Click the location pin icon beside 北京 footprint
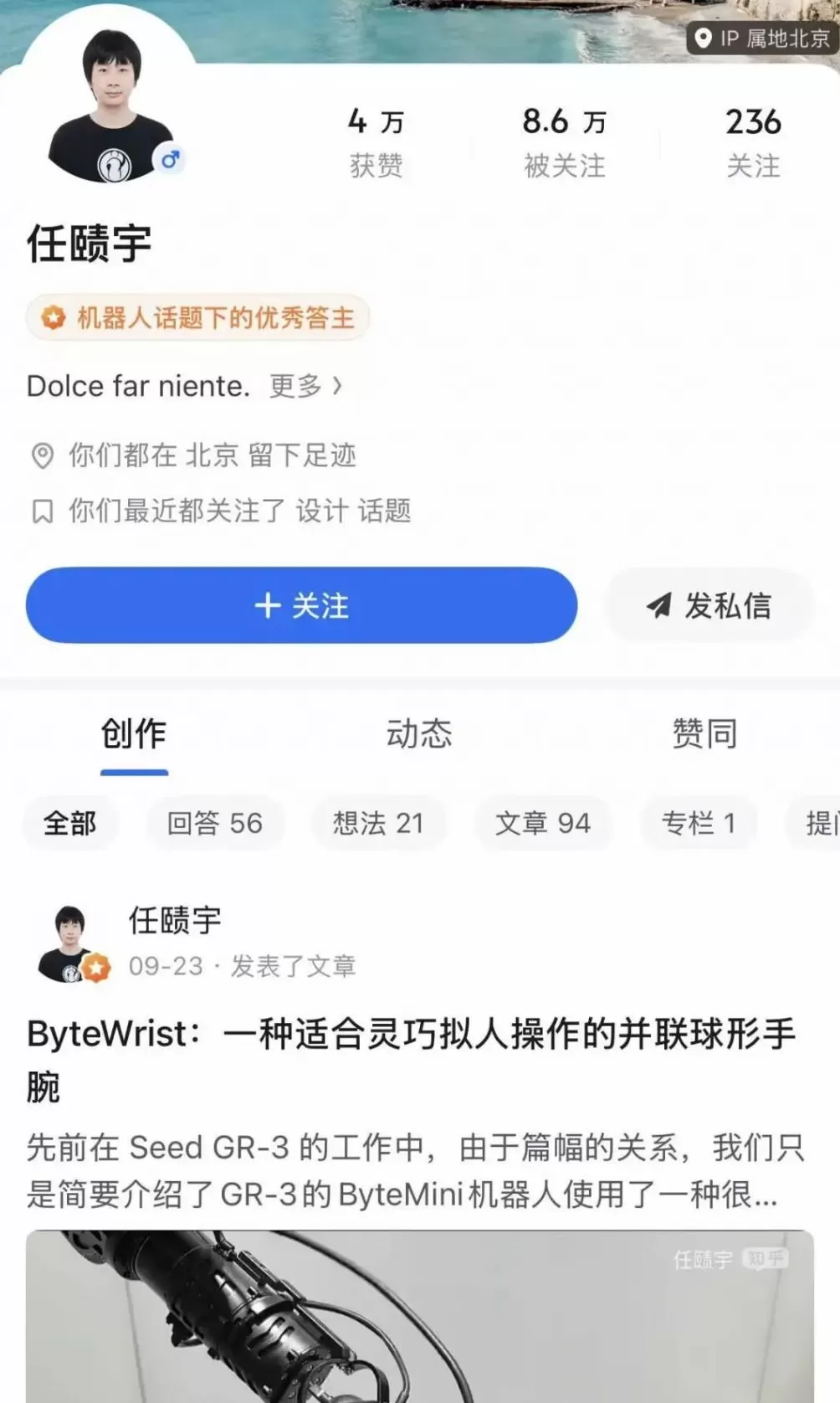840x1403 pixels. (x=41, y=456)
